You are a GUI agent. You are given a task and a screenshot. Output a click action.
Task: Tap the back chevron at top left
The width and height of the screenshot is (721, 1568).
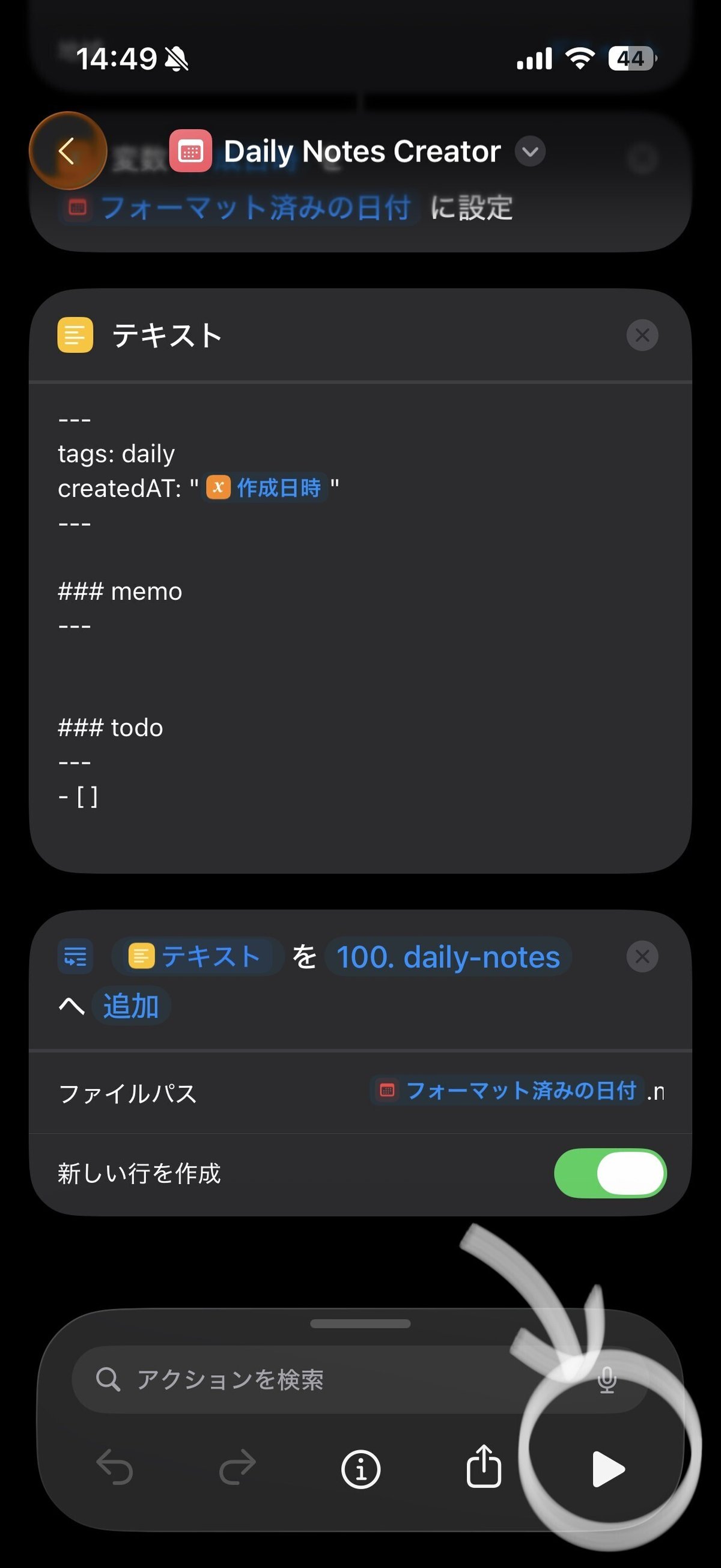click(x=67, y=151)
